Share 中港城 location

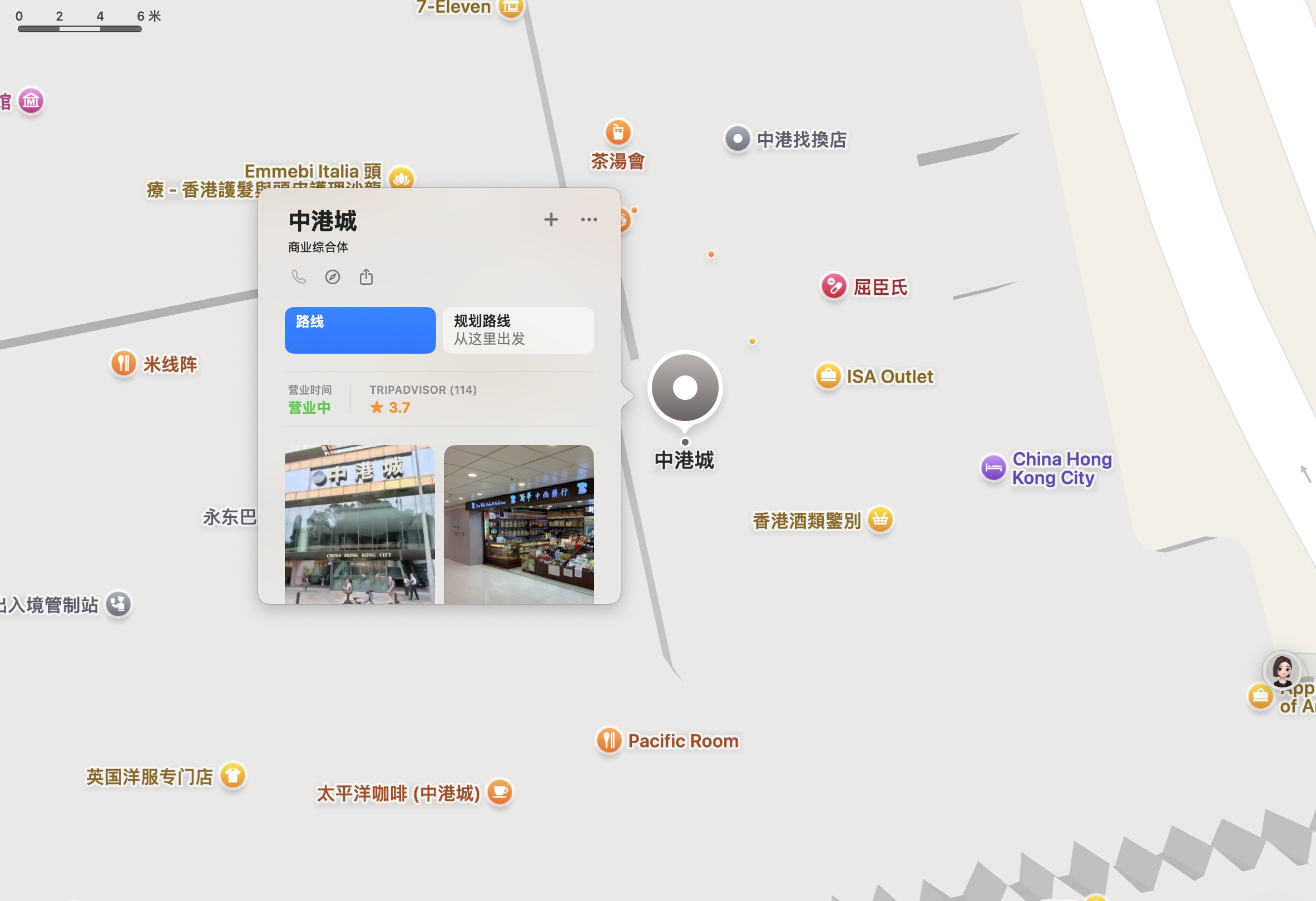[366, 277]
